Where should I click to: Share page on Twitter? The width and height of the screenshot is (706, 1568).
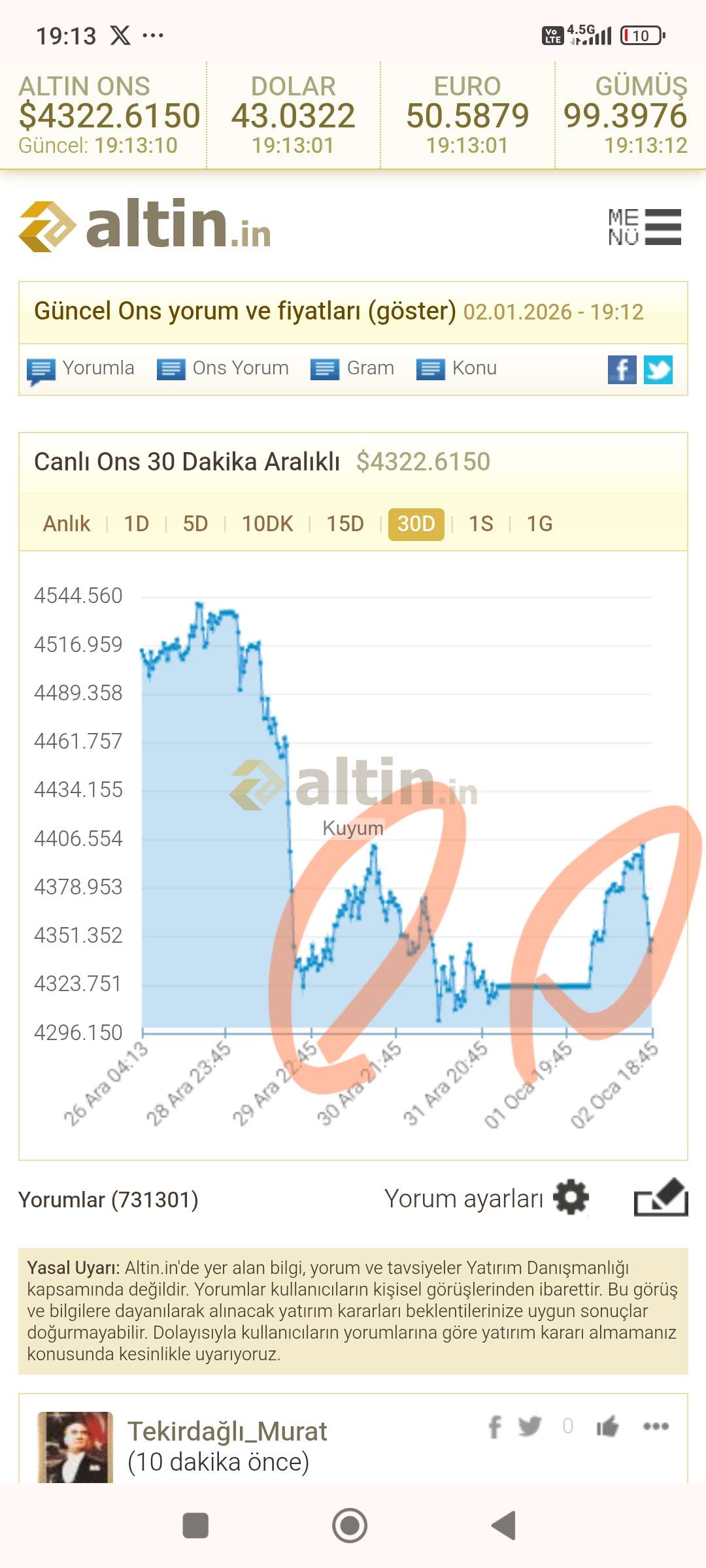pyautogui.click(x=658, y=370)
